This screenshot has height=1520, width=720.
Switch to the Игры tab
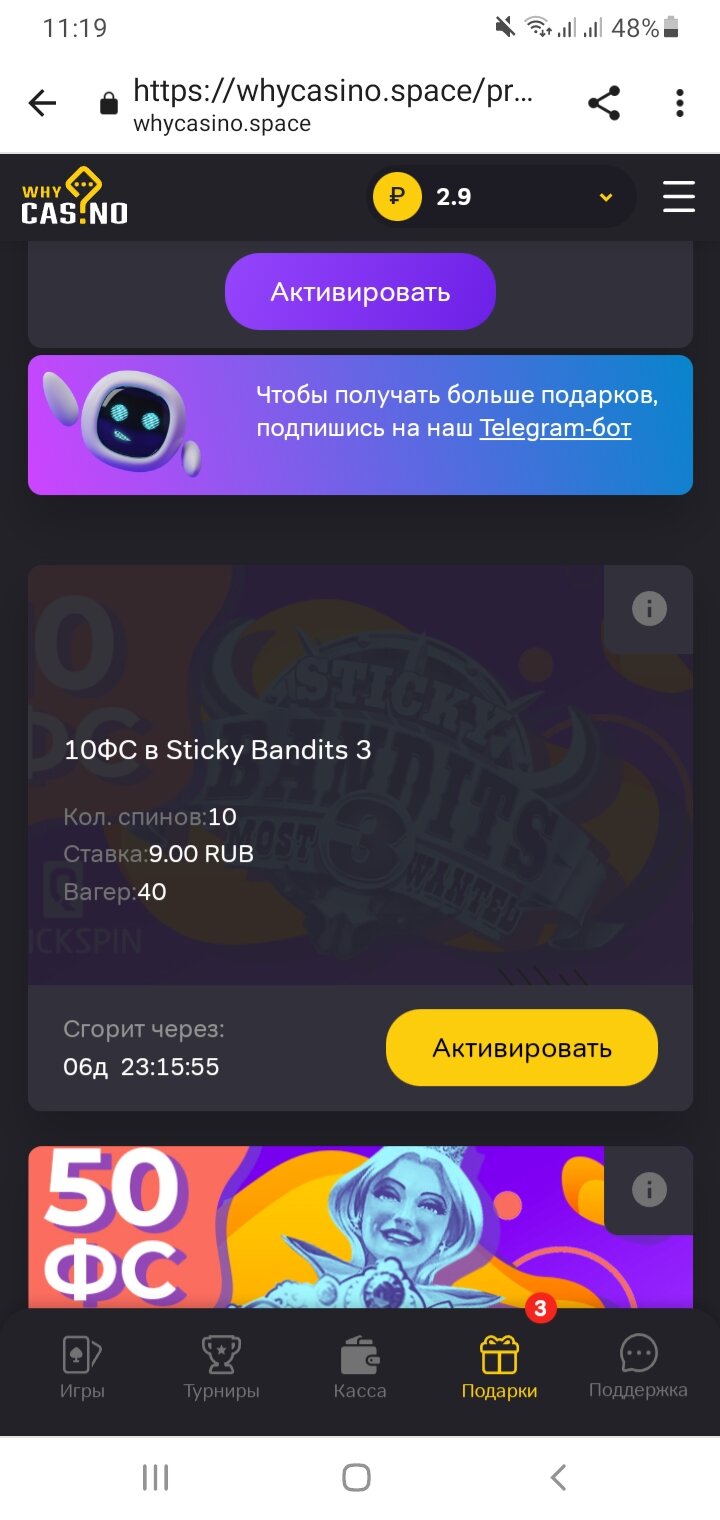(82, 1368)
